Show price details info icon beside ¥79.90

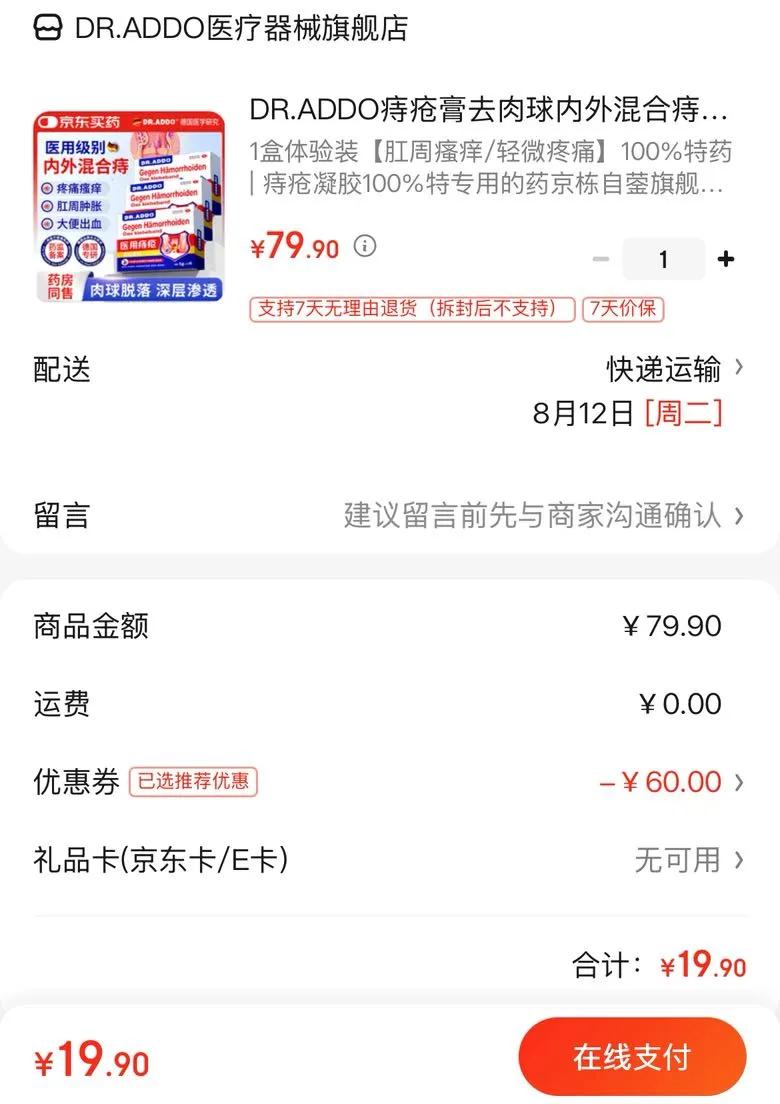366,246
